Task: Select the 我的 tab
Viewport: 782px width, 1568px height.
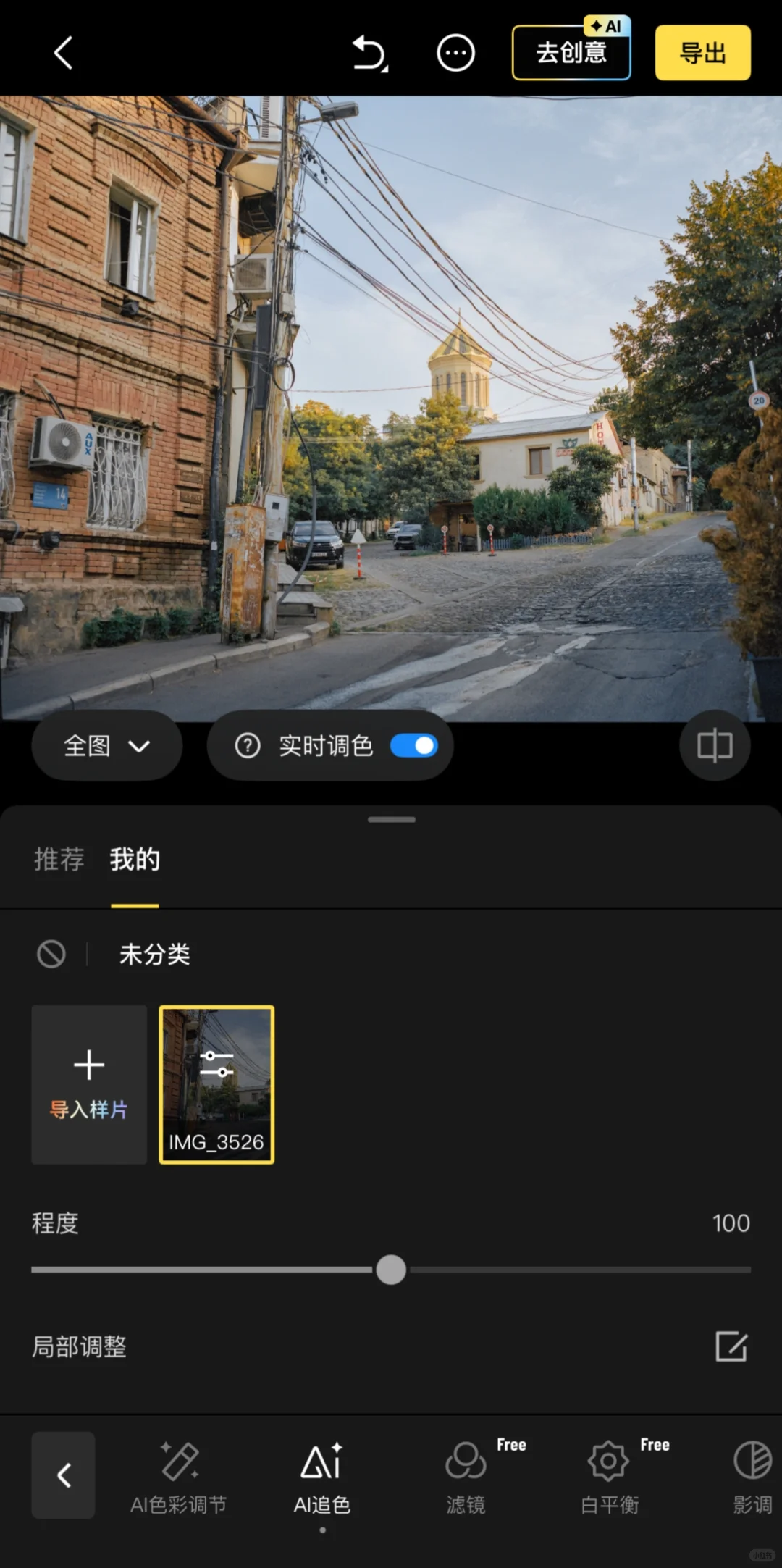Action: 135,860
